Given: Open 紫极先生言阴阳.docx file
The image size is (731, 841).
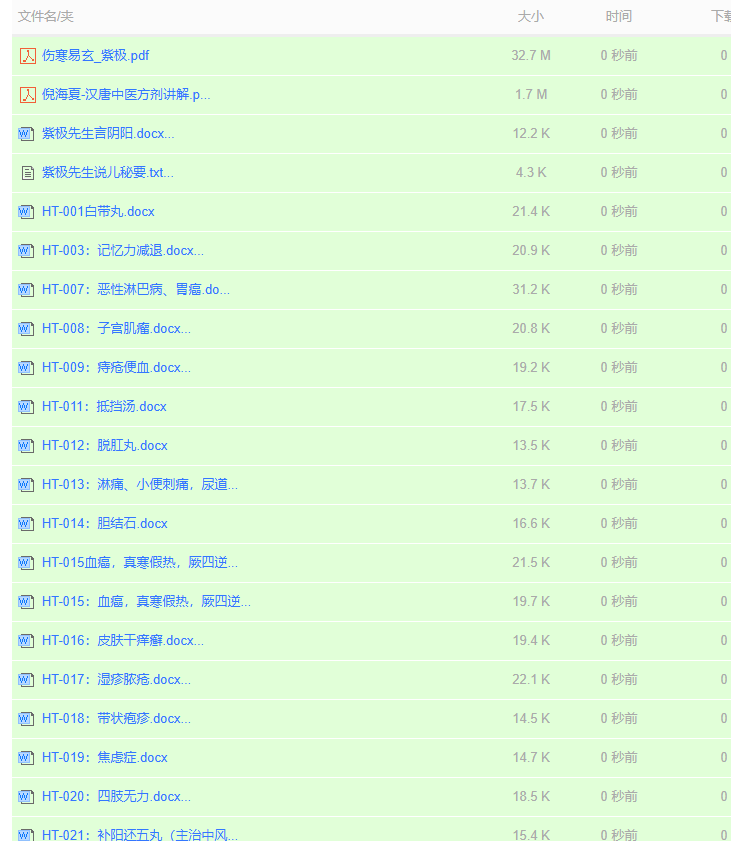Looking at the screenshot, I should pyautogui.click(x=108, y=133).
